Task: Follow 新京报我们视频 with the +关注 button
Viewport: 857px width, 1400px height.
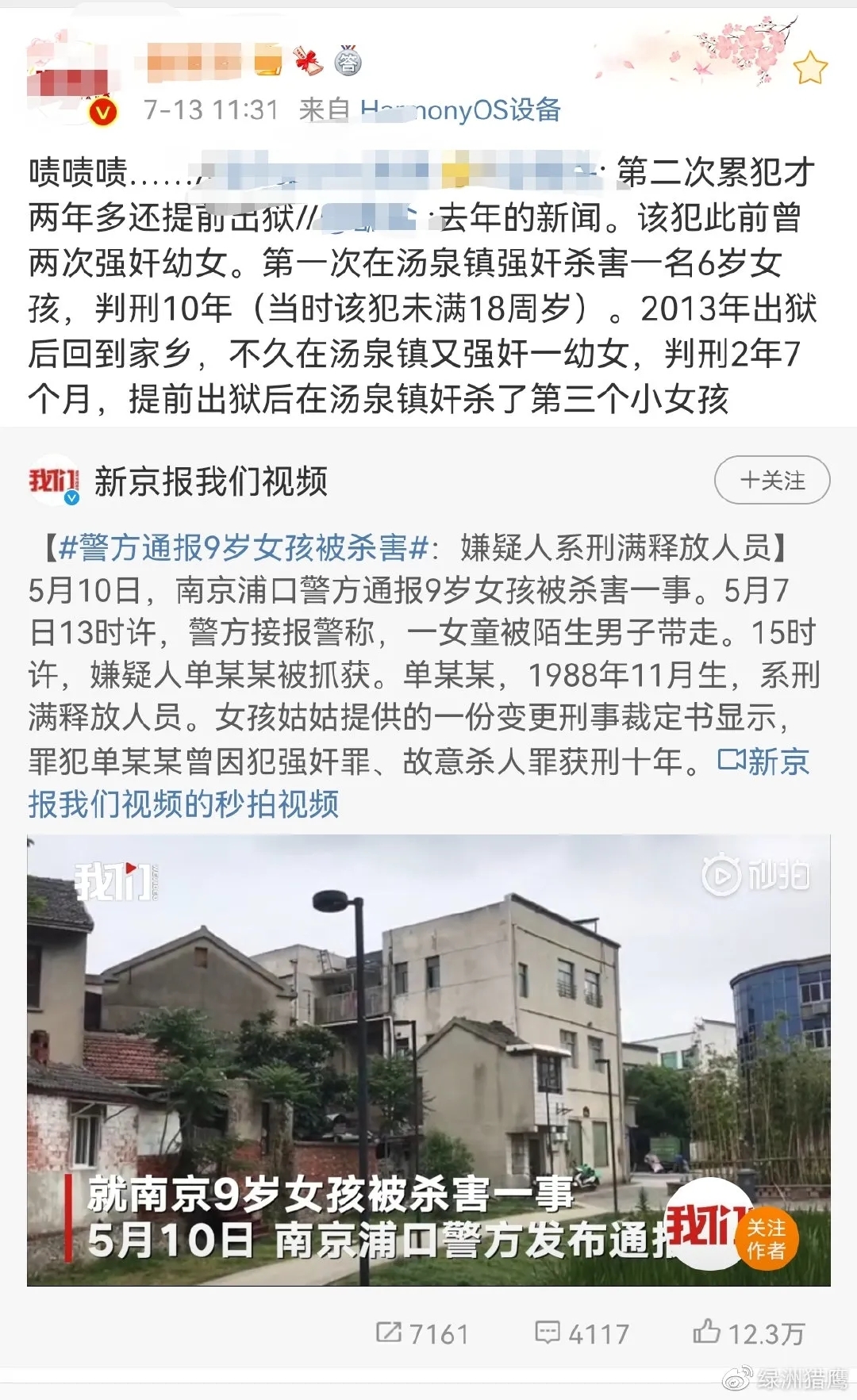Action: (x=772, y=481)
